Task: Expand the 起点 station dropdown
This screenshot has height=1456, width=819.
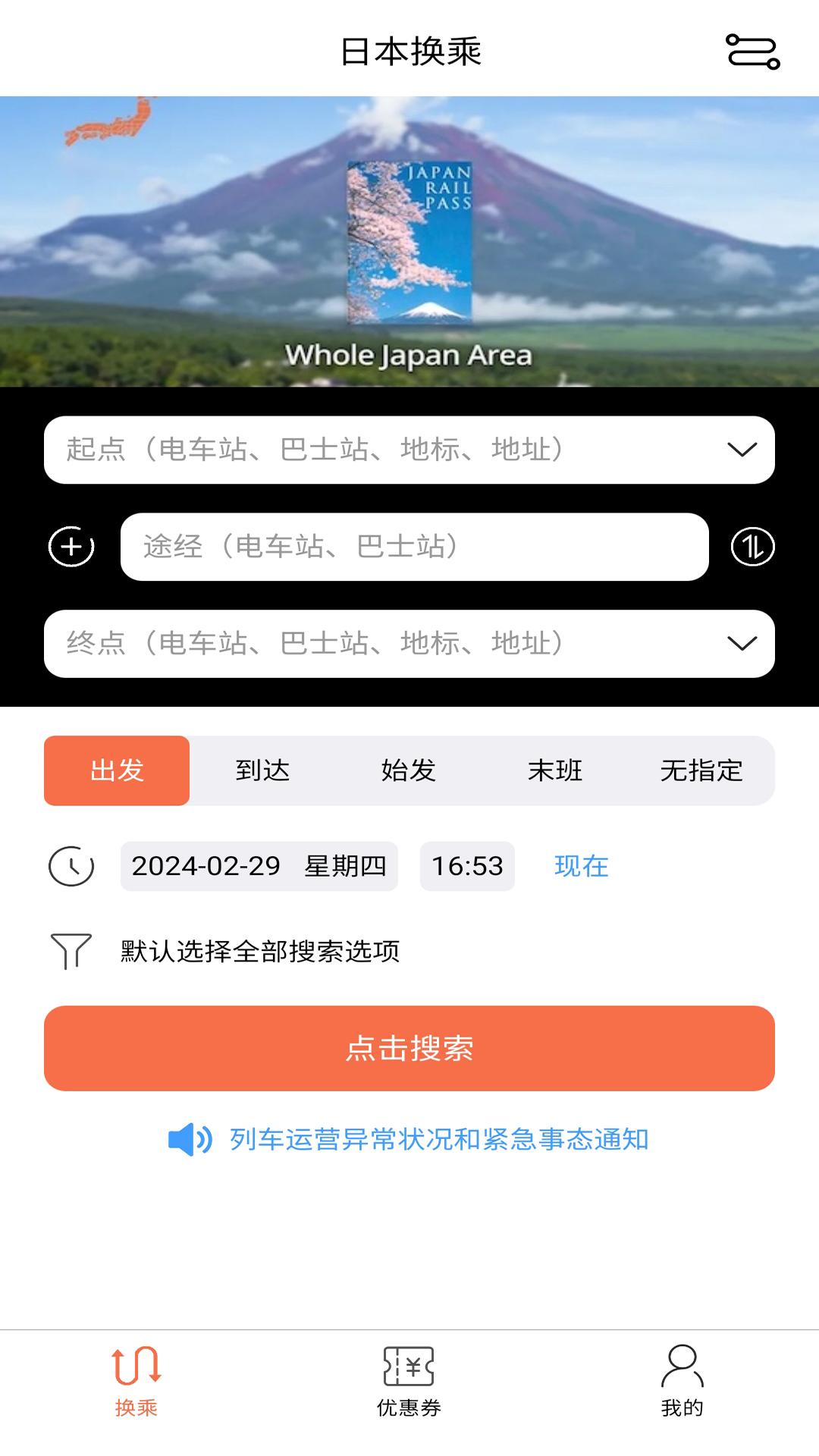Action: (x=742, y=448)
